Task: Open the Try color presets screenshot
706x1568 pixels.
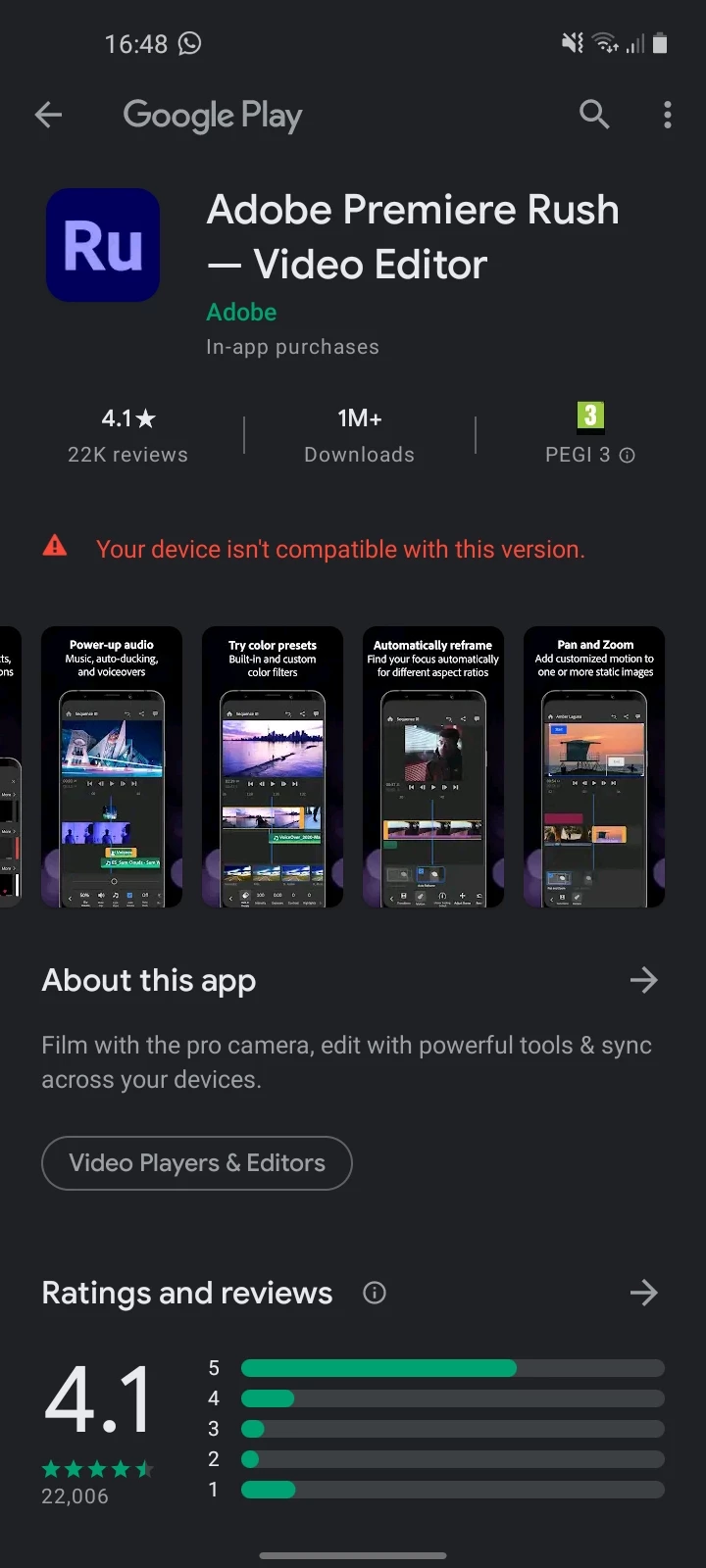Action: pos(273,767)
